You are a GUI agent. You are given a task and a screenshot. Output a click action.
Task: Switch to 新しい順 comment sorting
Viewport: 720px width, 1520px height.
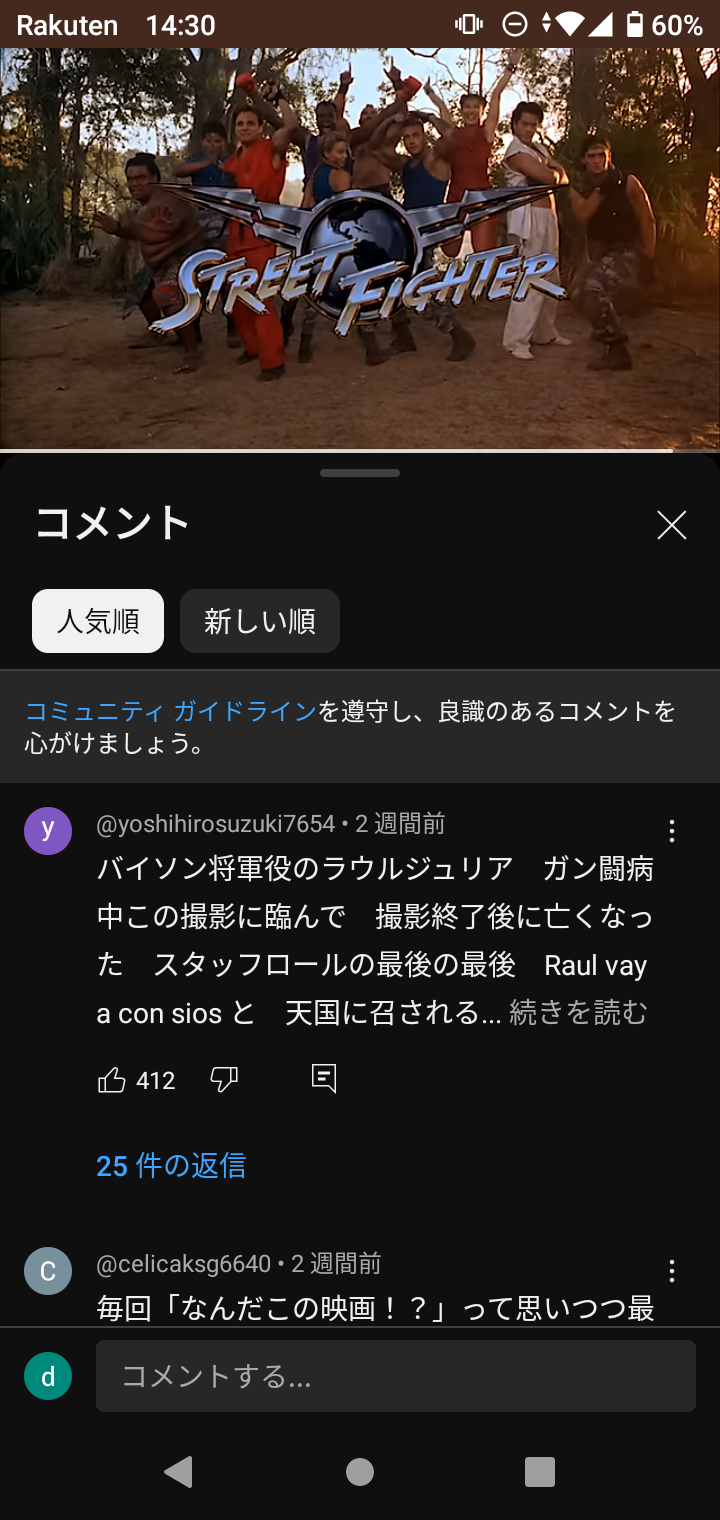tap(260, 621)
